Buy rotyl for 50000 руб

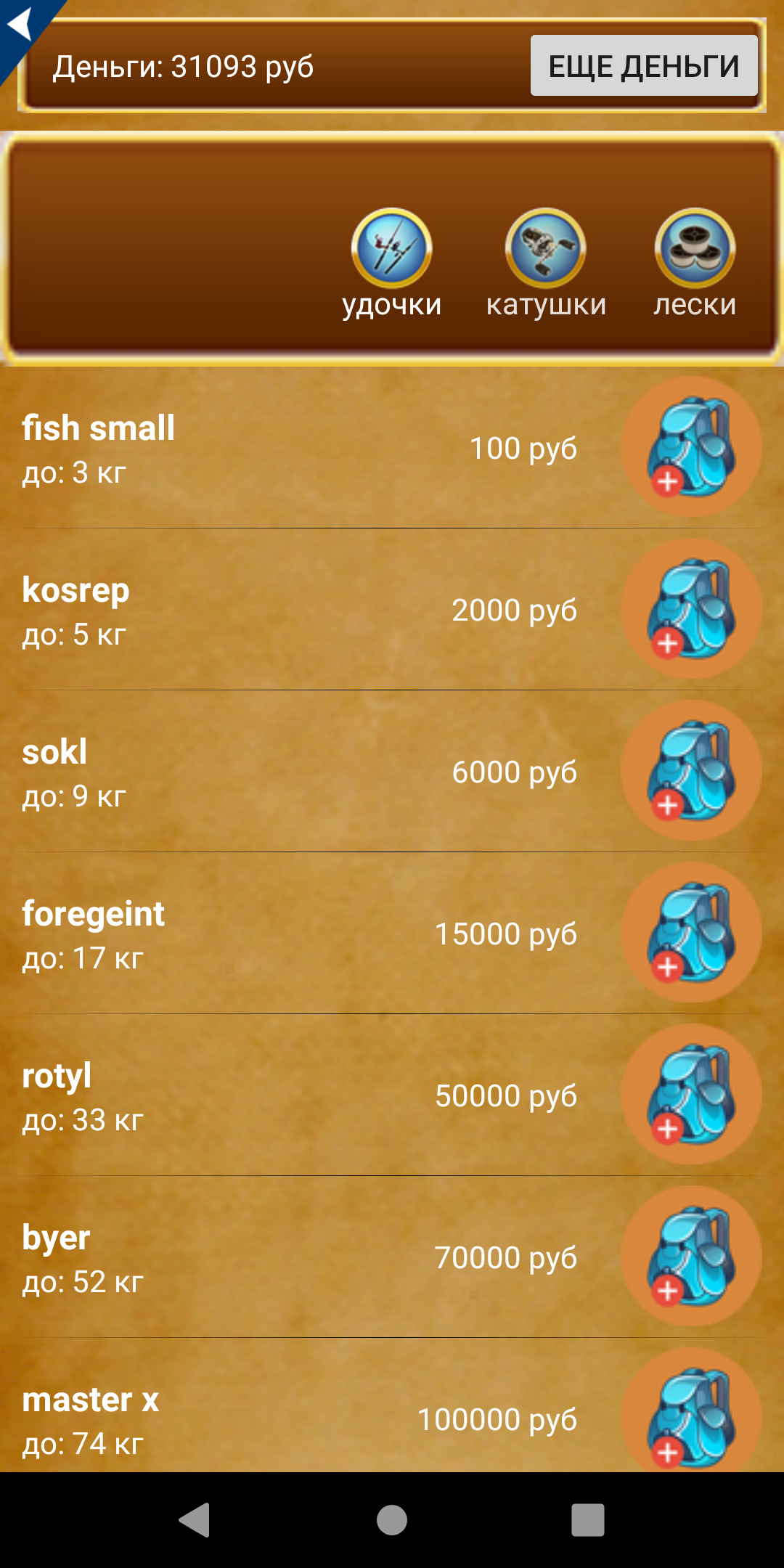click(691, 1094)
